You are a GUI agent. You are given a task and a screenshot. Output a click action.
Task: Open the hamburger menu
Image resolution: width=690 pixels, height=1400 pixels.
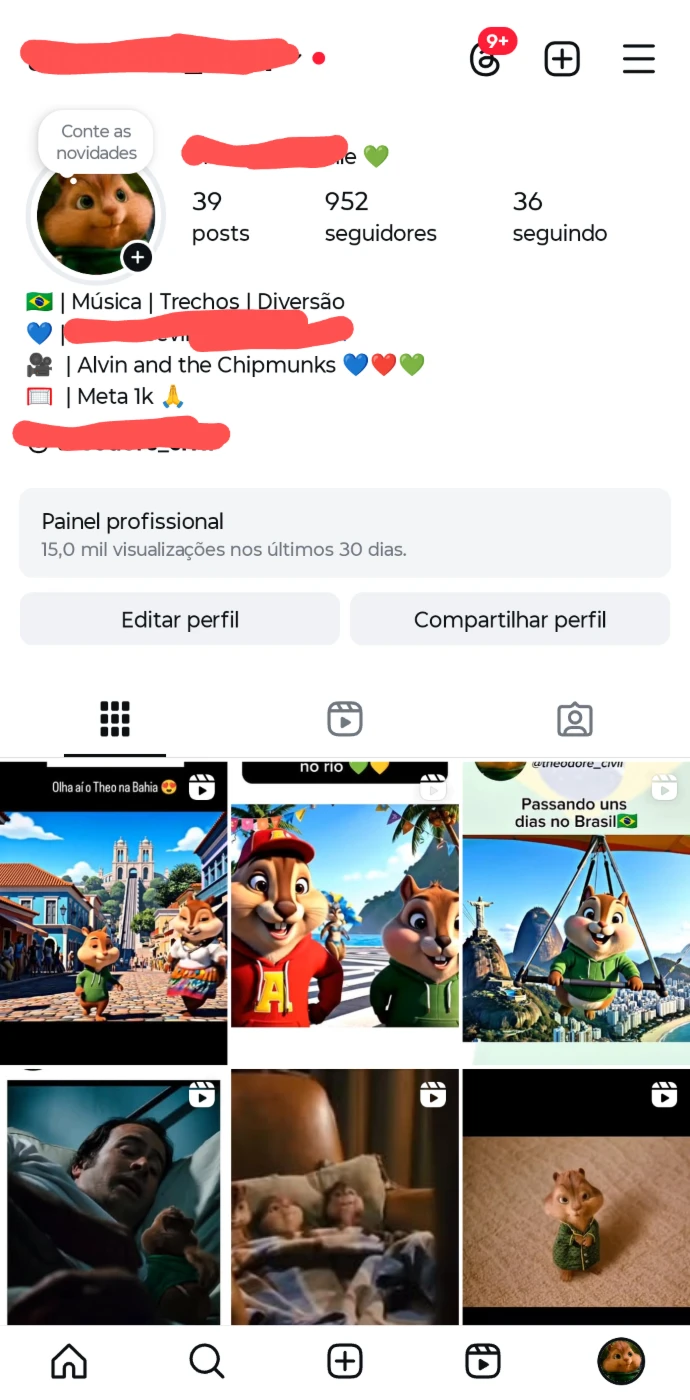(639, 59)
